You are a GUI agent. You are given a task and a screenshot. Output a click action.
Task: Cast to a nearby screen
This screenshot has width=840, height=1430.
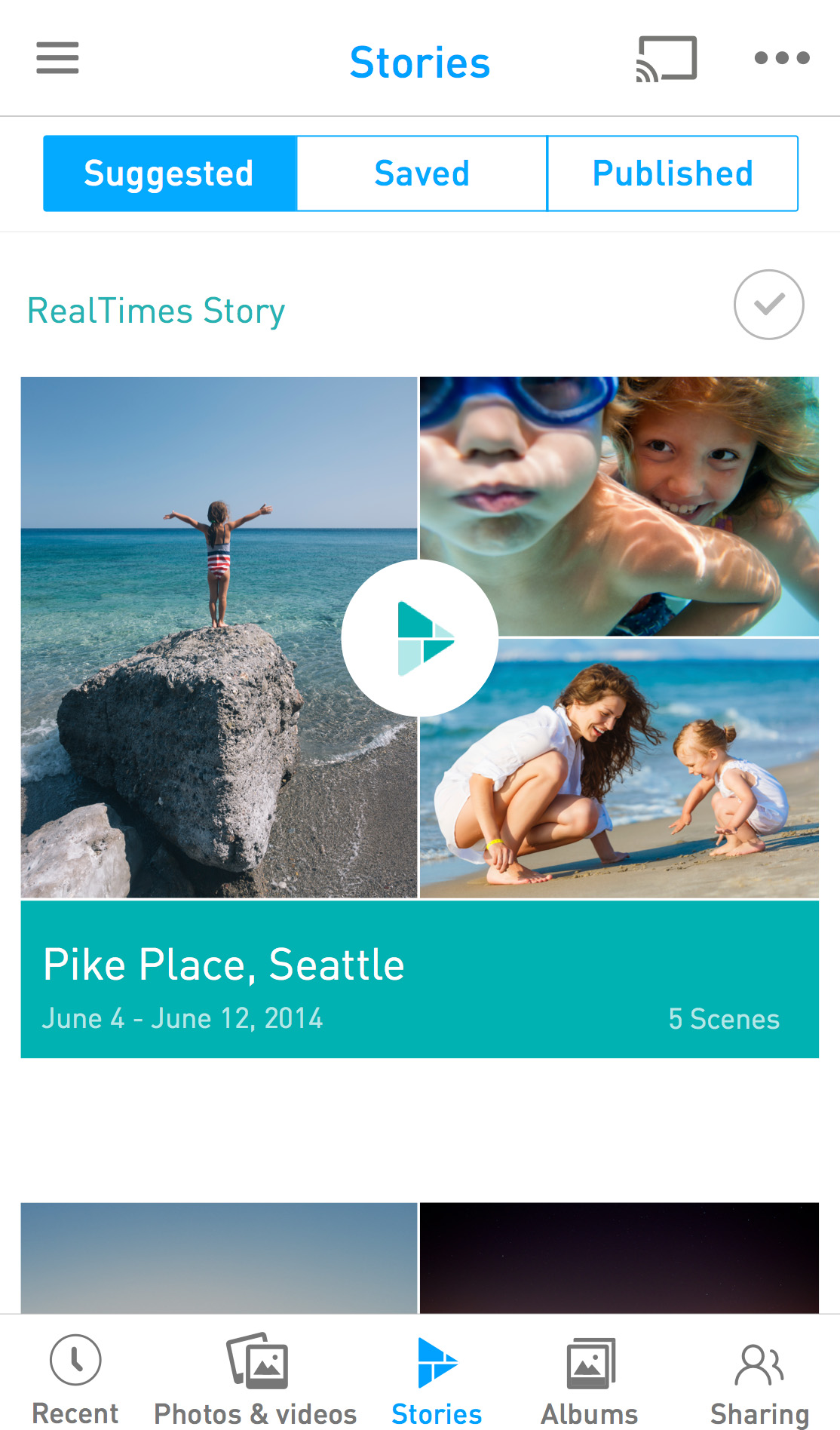click(667, 59)
